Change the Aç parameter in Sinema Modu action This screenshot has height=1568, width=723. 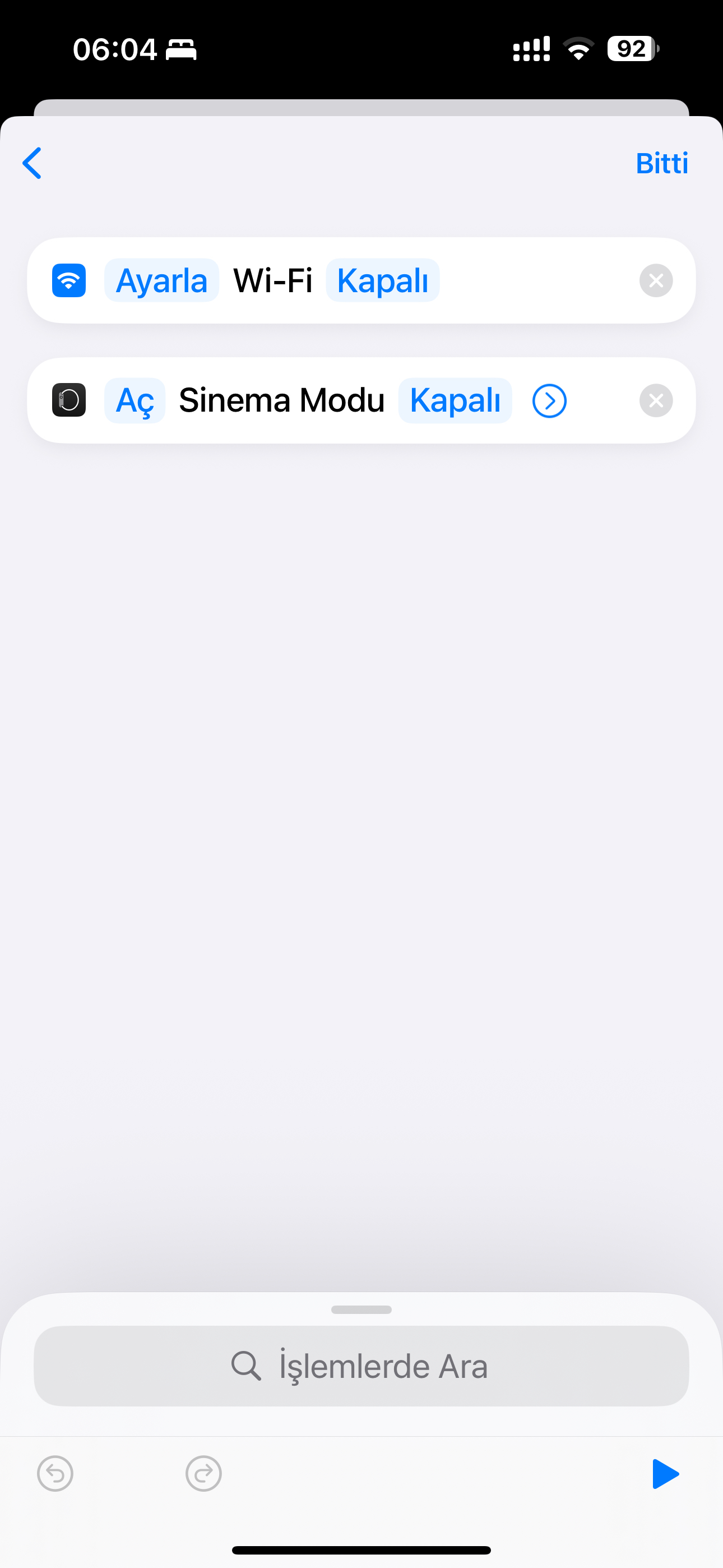[x=135, y=400]
